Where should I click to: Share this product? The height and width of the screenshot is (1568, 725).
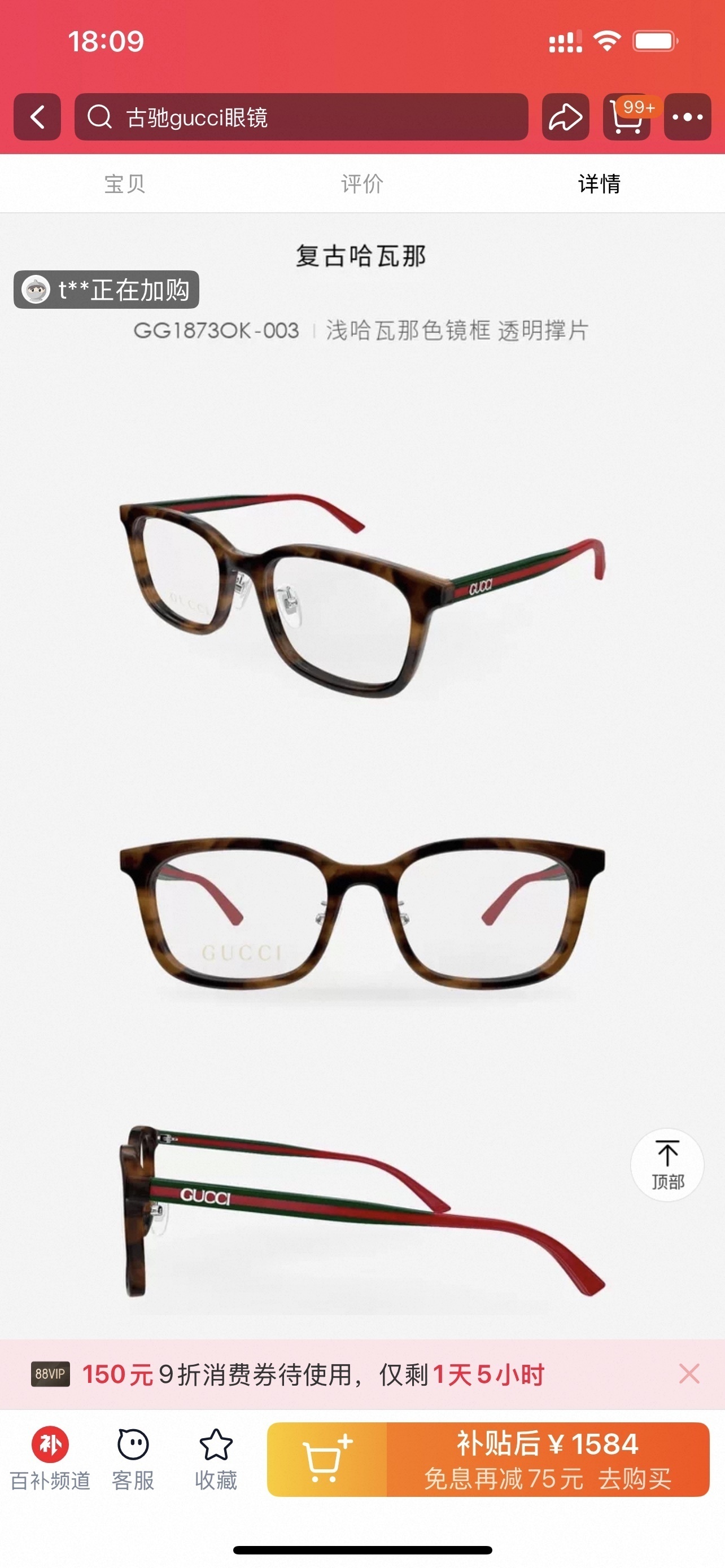pos(565,117)
